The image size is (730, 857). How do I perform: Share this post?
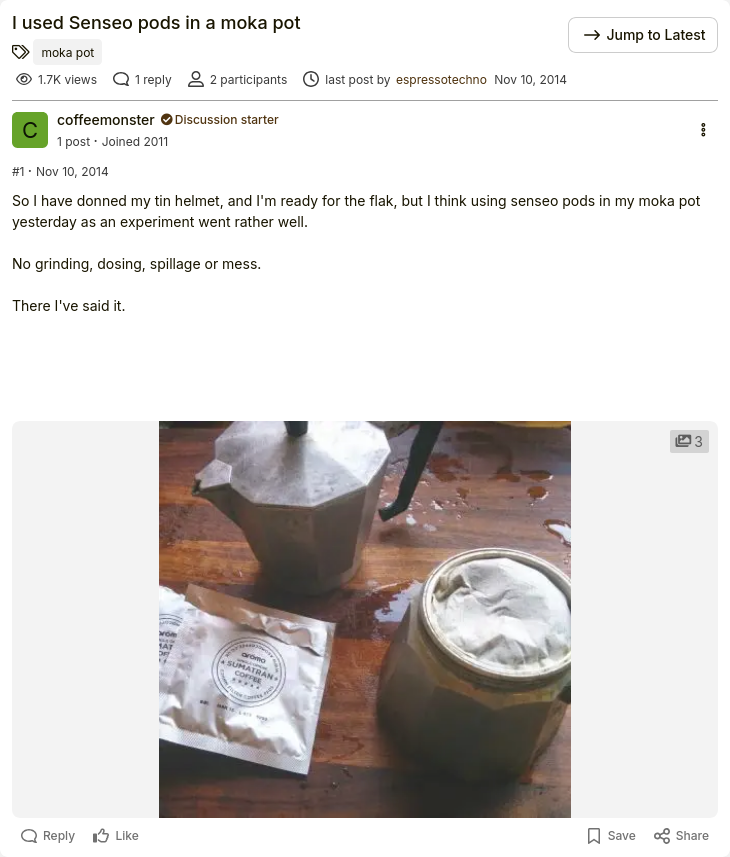(681, 836)
